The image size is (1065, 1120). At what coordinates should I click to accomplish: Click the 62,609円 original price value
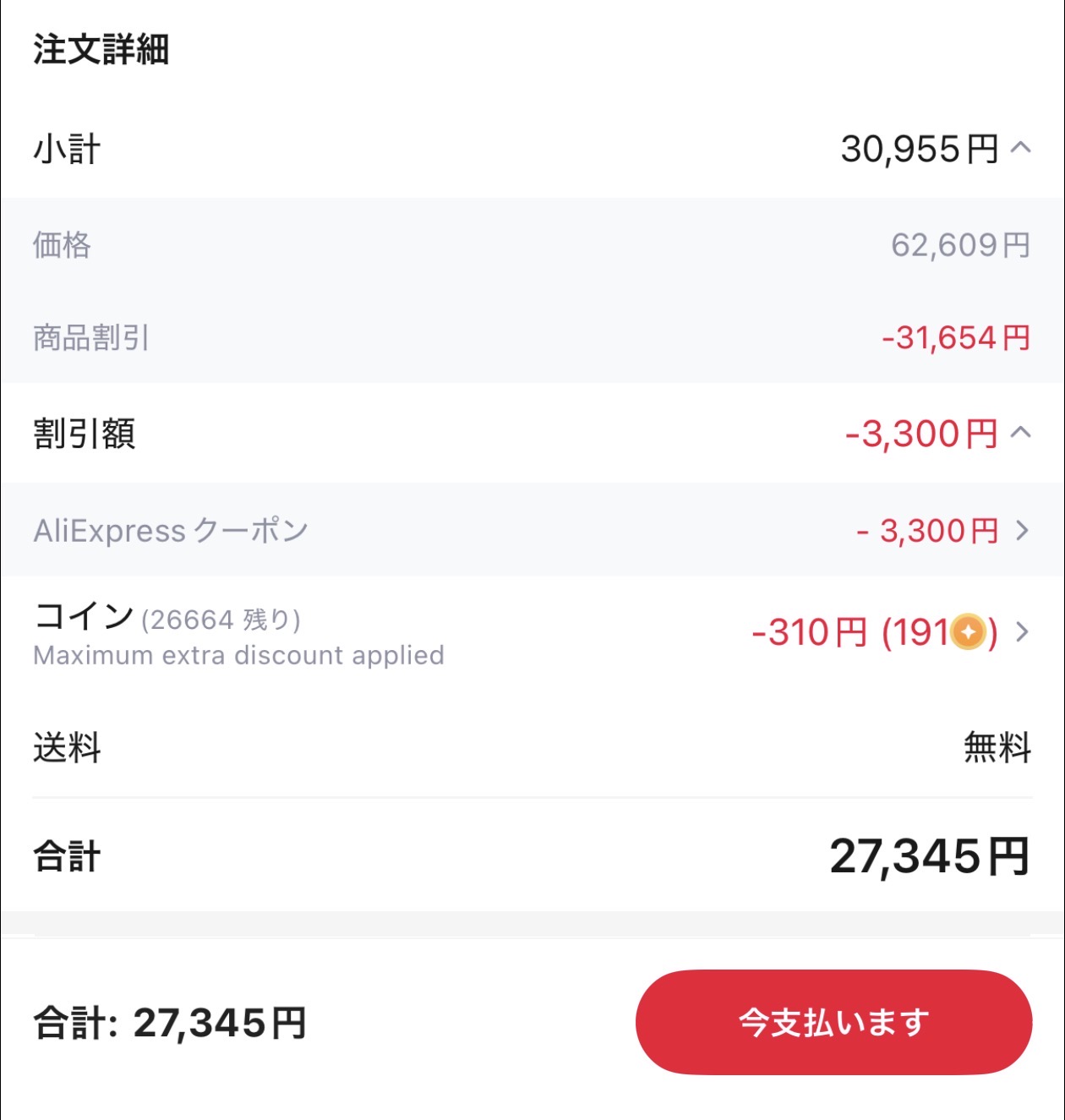(x=959, y=246)
